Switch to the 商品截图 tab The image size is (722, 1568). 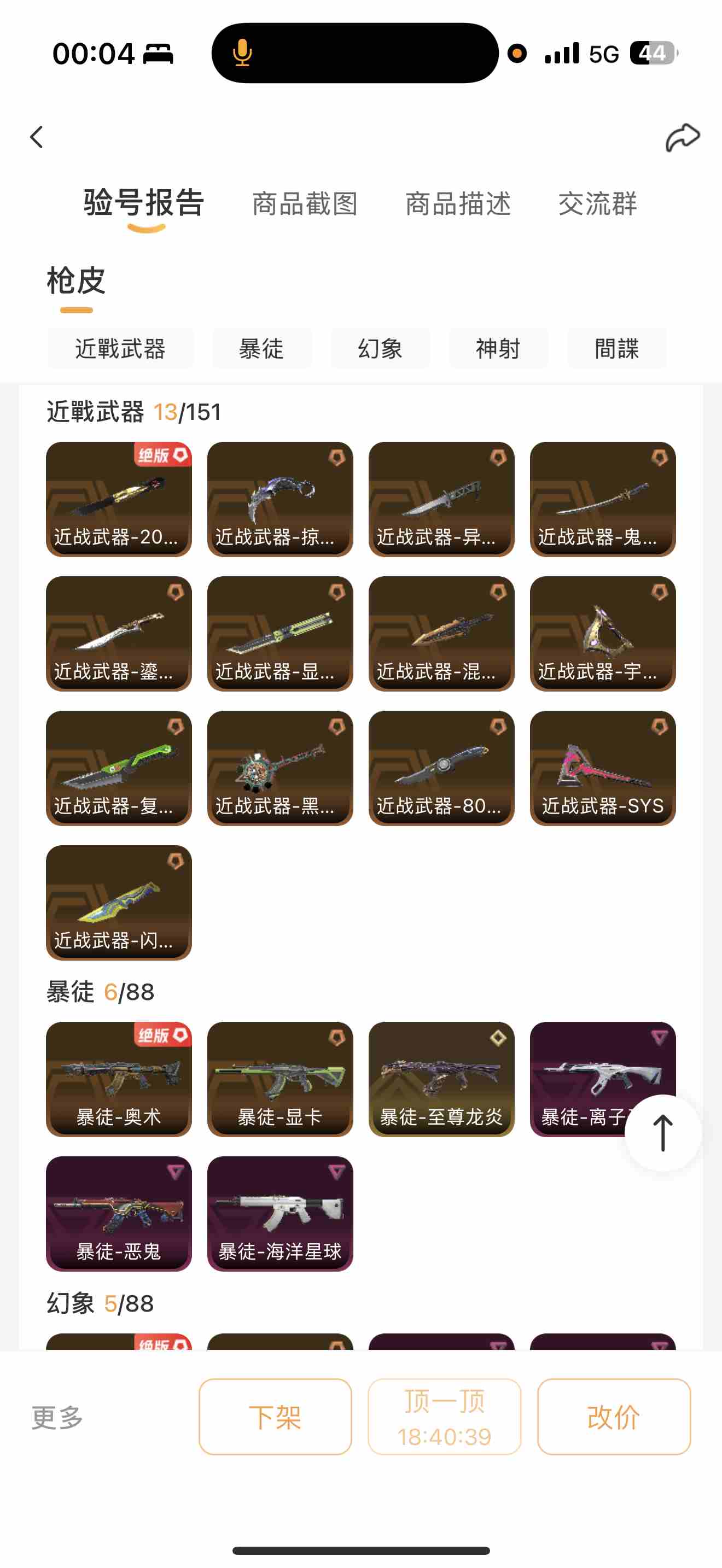coord(304,203)
